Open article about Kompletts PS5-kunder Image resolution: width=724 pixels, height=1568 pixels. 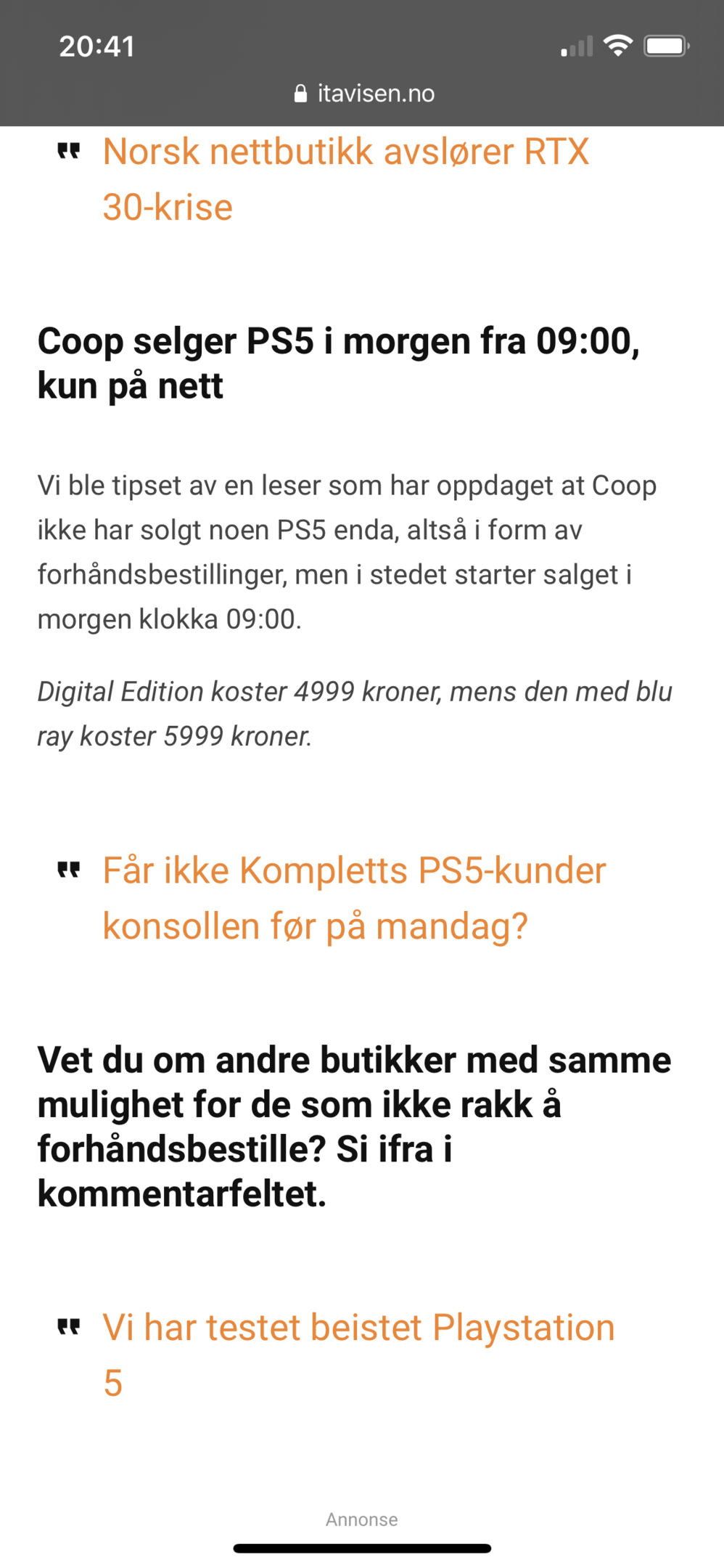354,898
